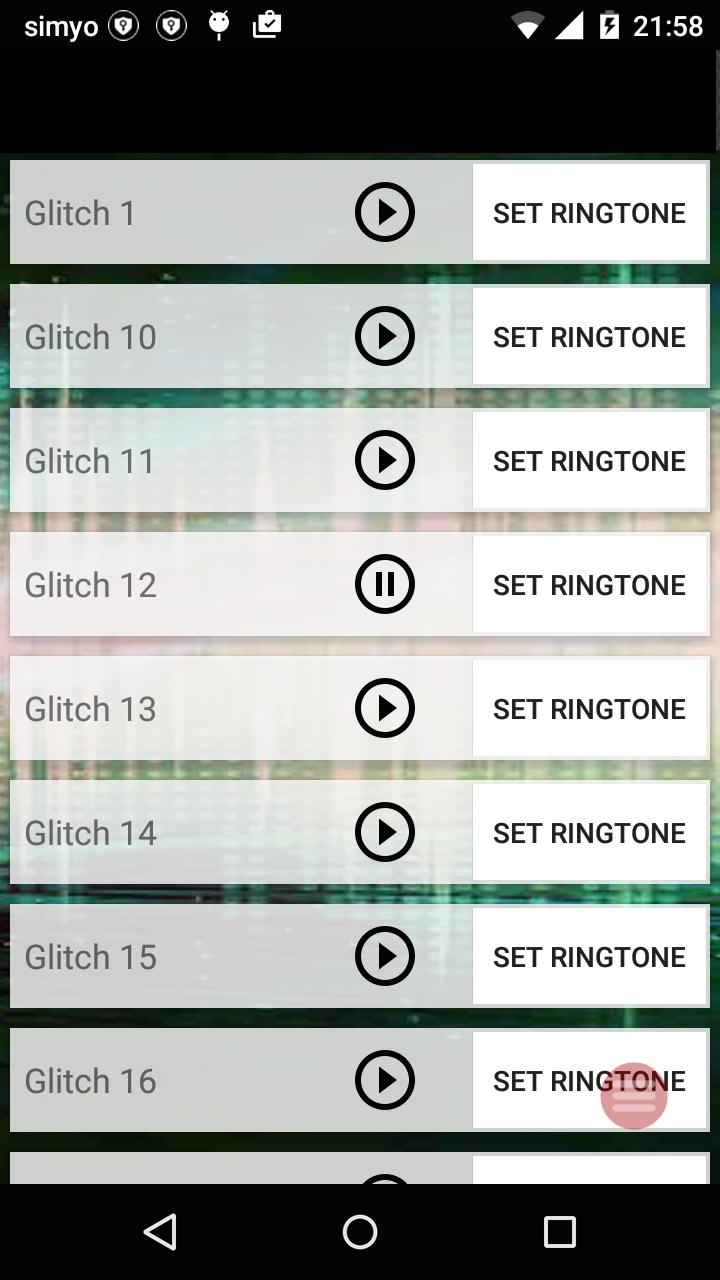Play the Glitch 15 sound
The width and height of the screenshot is (720, 1280).
pos(384,956)
